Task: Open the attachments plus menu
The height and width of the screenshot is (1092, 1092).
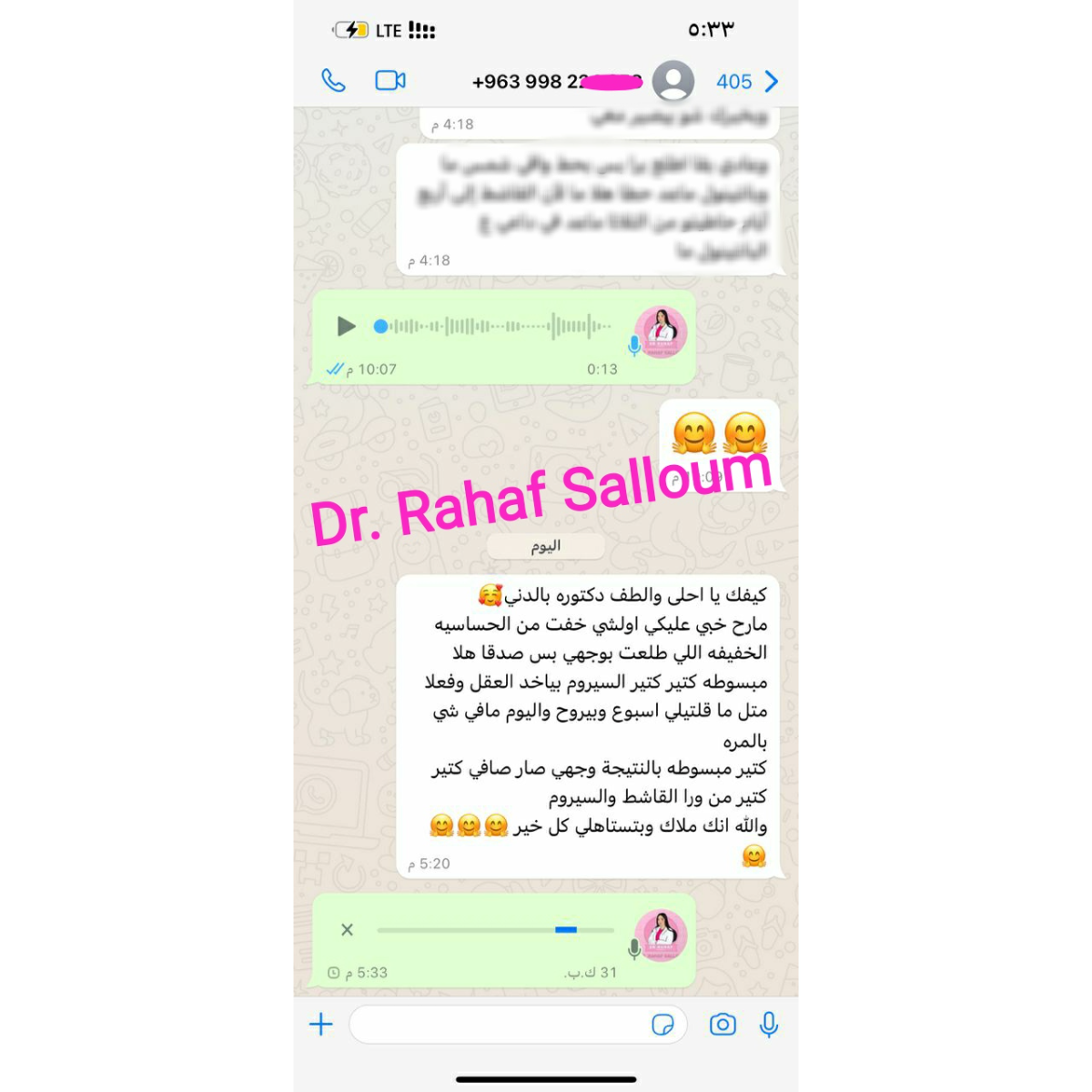Action: [x=321, y=1025]
